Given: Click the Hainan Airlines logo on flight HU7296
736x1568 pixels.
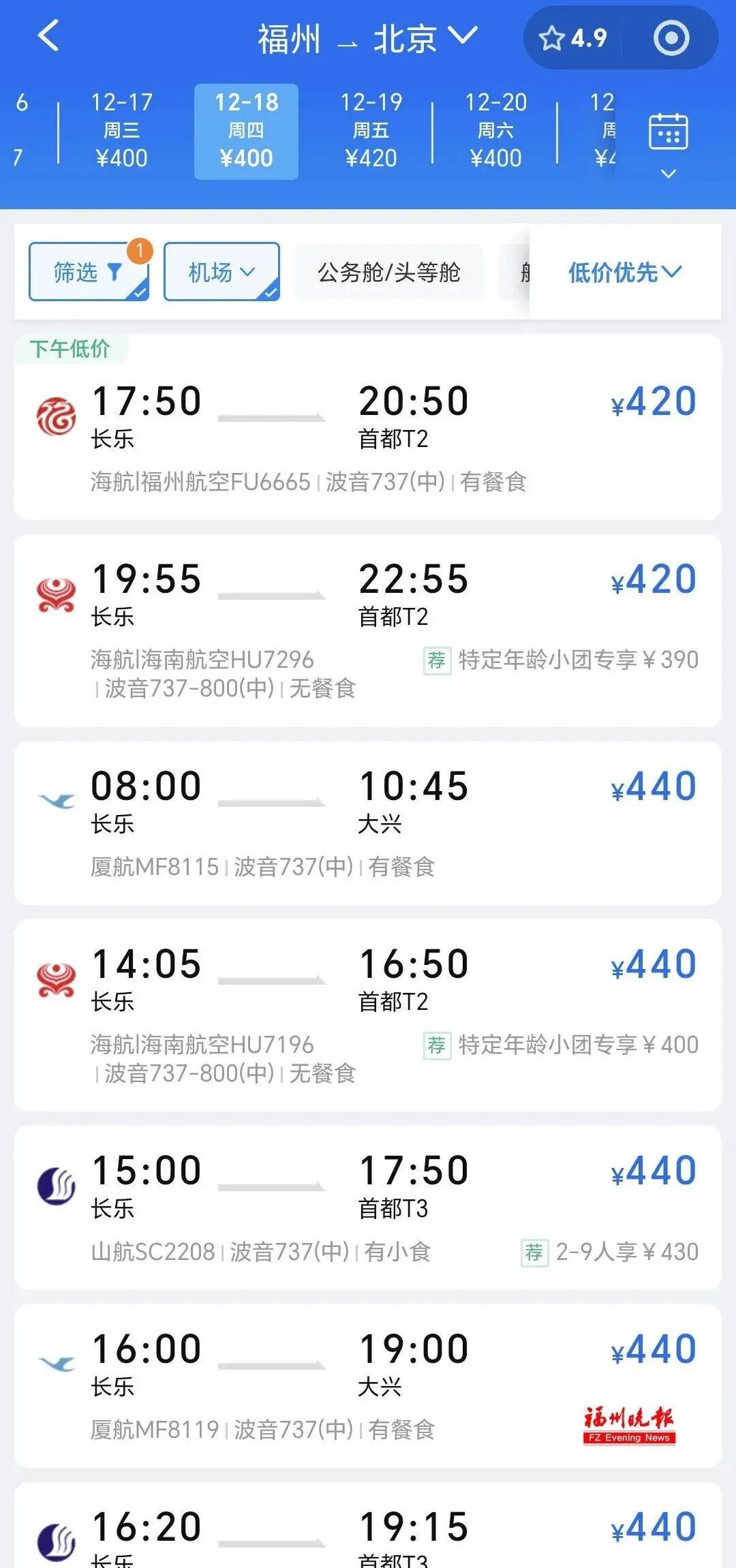Looking at the screenshot, I should 55,595.
